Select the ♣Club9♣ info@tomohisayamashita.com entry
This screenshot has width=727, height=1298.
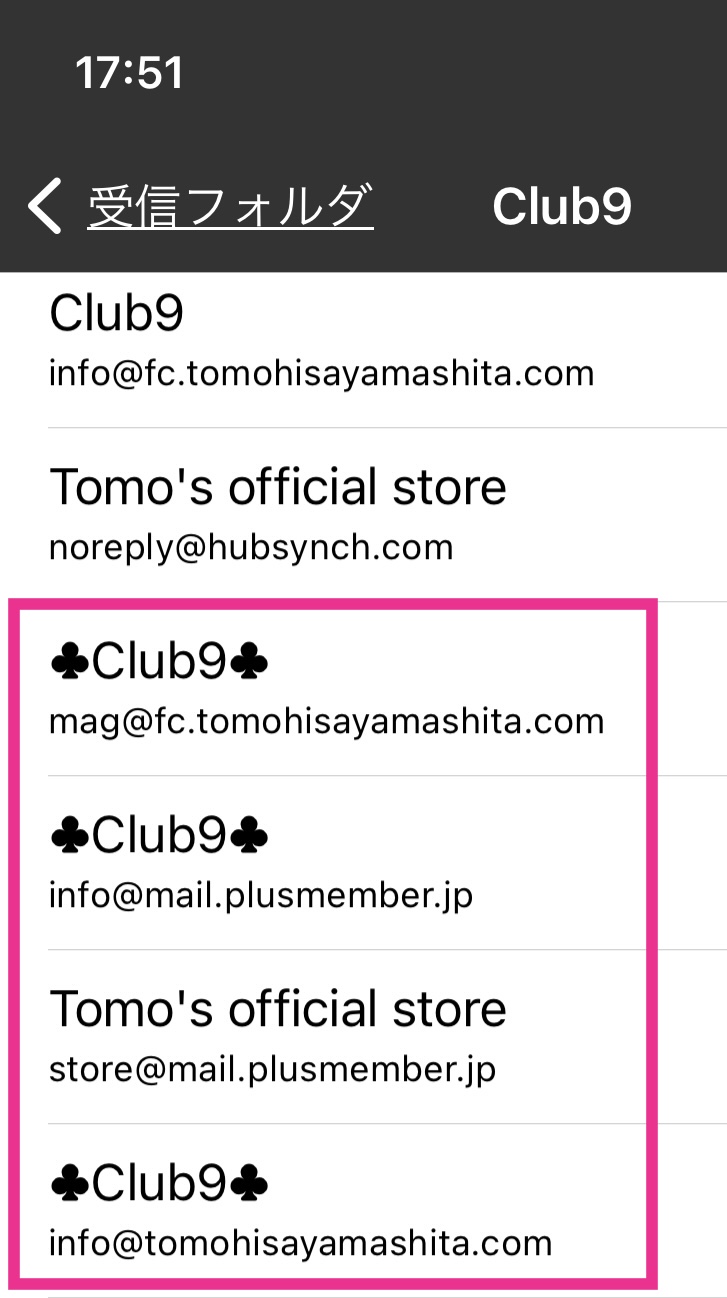(363, 1211)
